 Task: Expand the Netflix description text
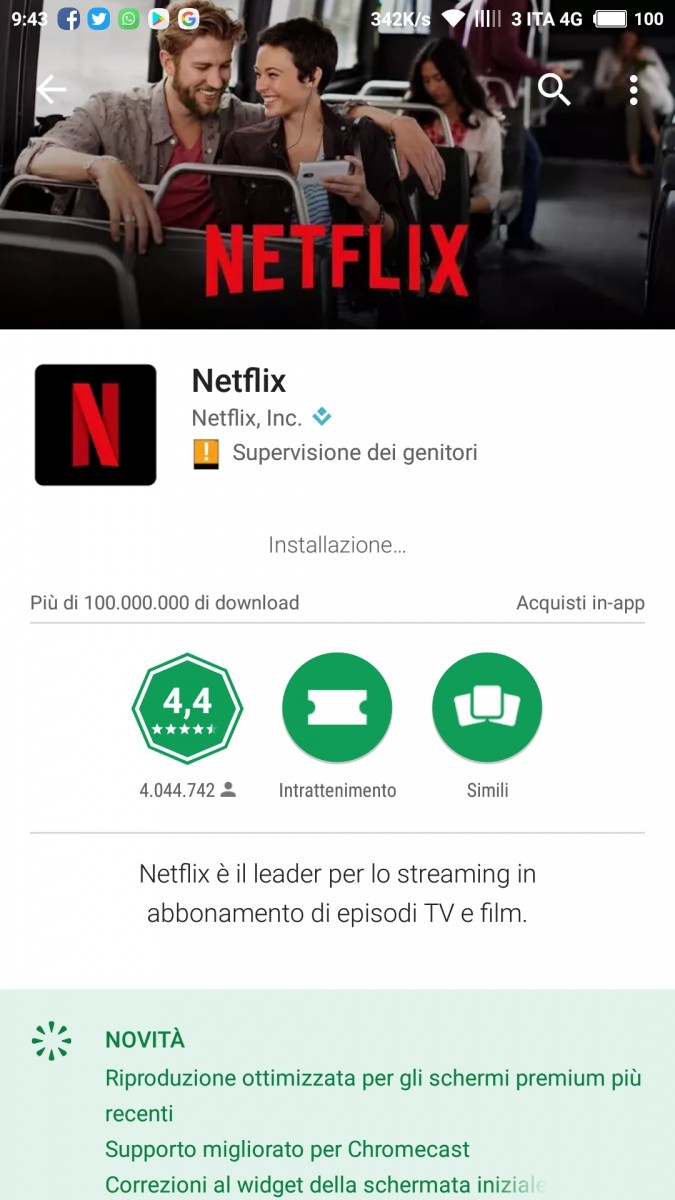tap(337, 893)
